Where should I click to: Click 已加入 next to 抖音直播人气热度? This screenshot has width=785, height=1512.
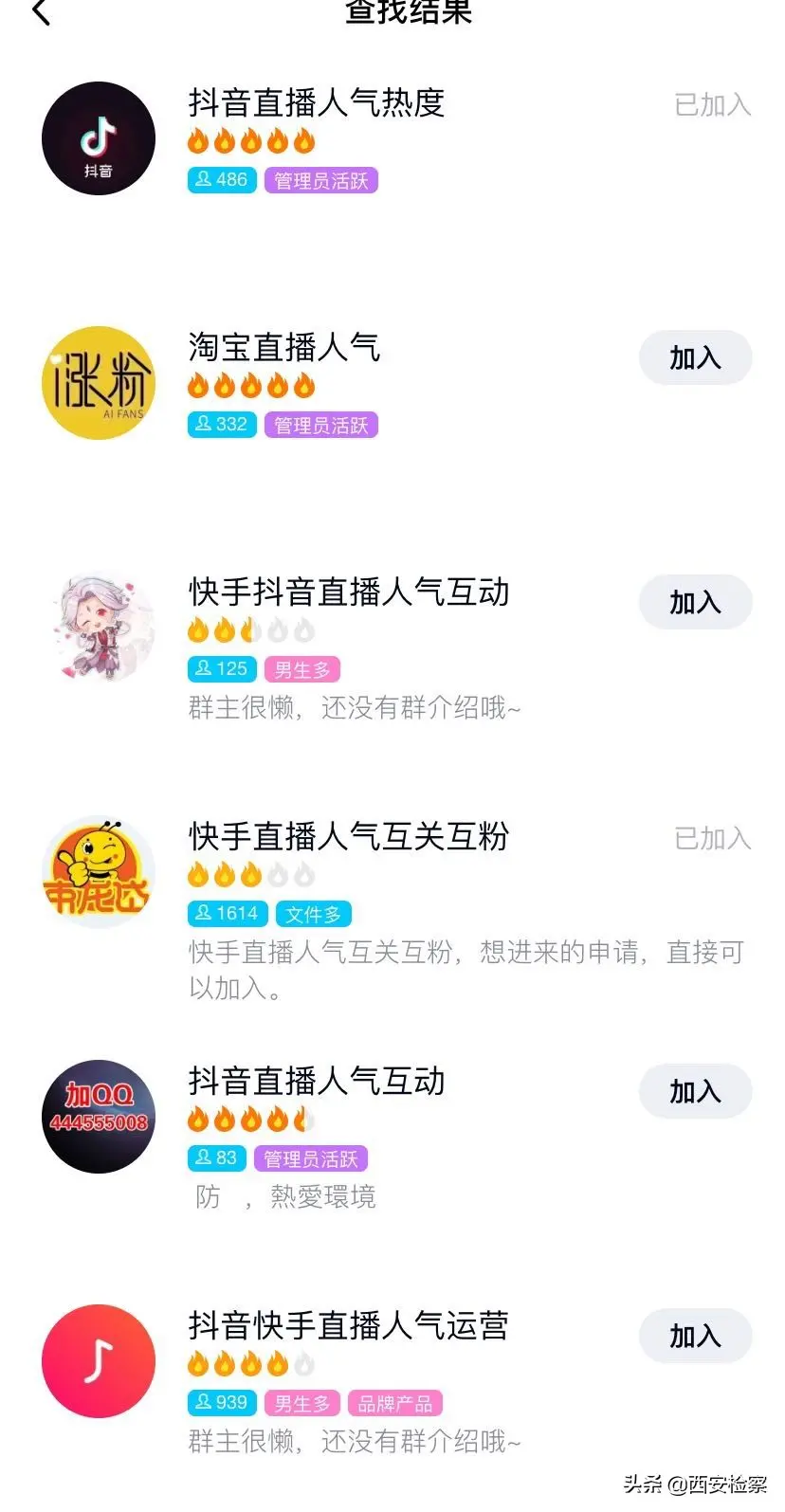click(712, 104)
